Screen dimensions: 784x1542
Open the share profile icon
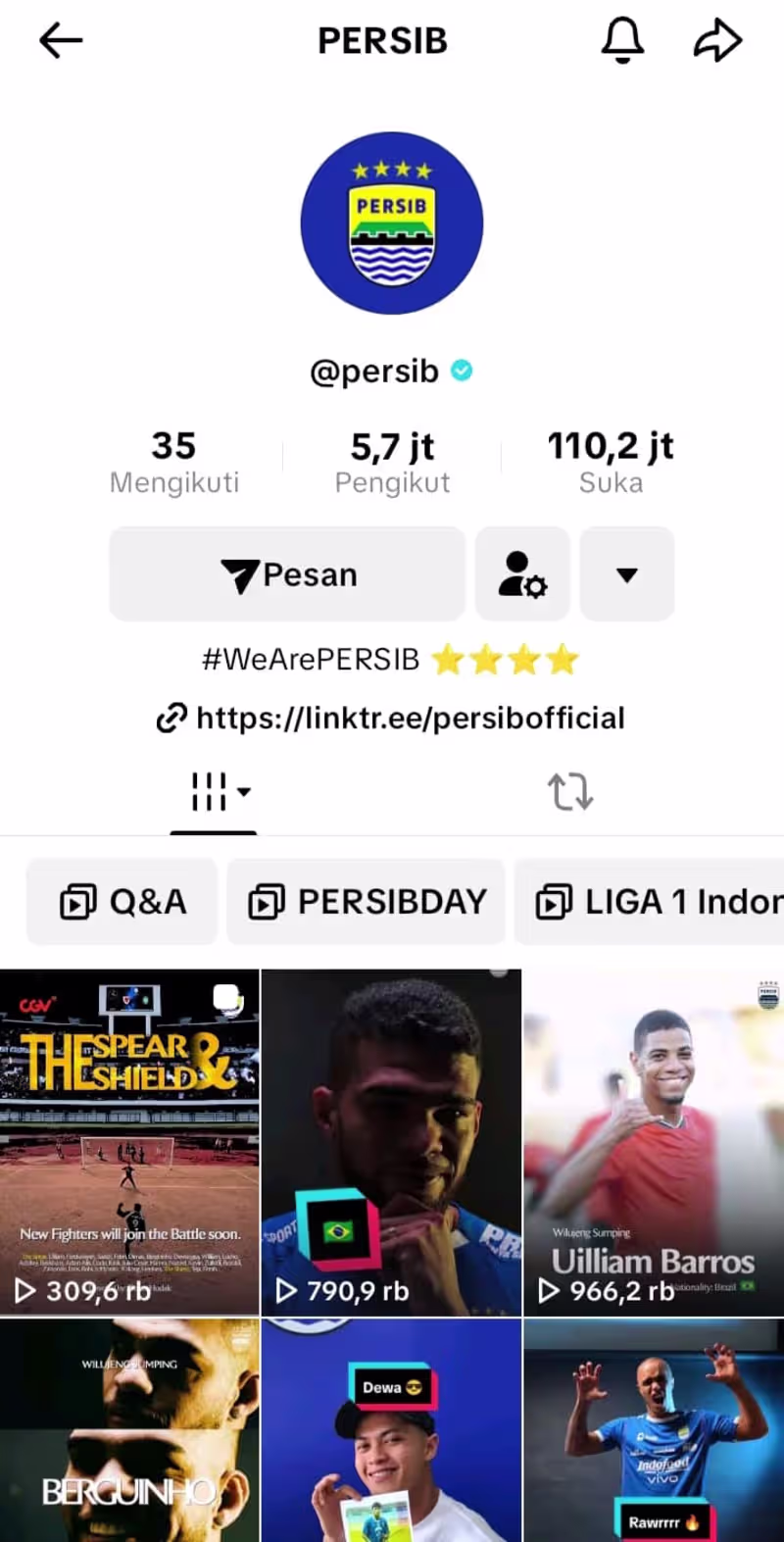718,40
